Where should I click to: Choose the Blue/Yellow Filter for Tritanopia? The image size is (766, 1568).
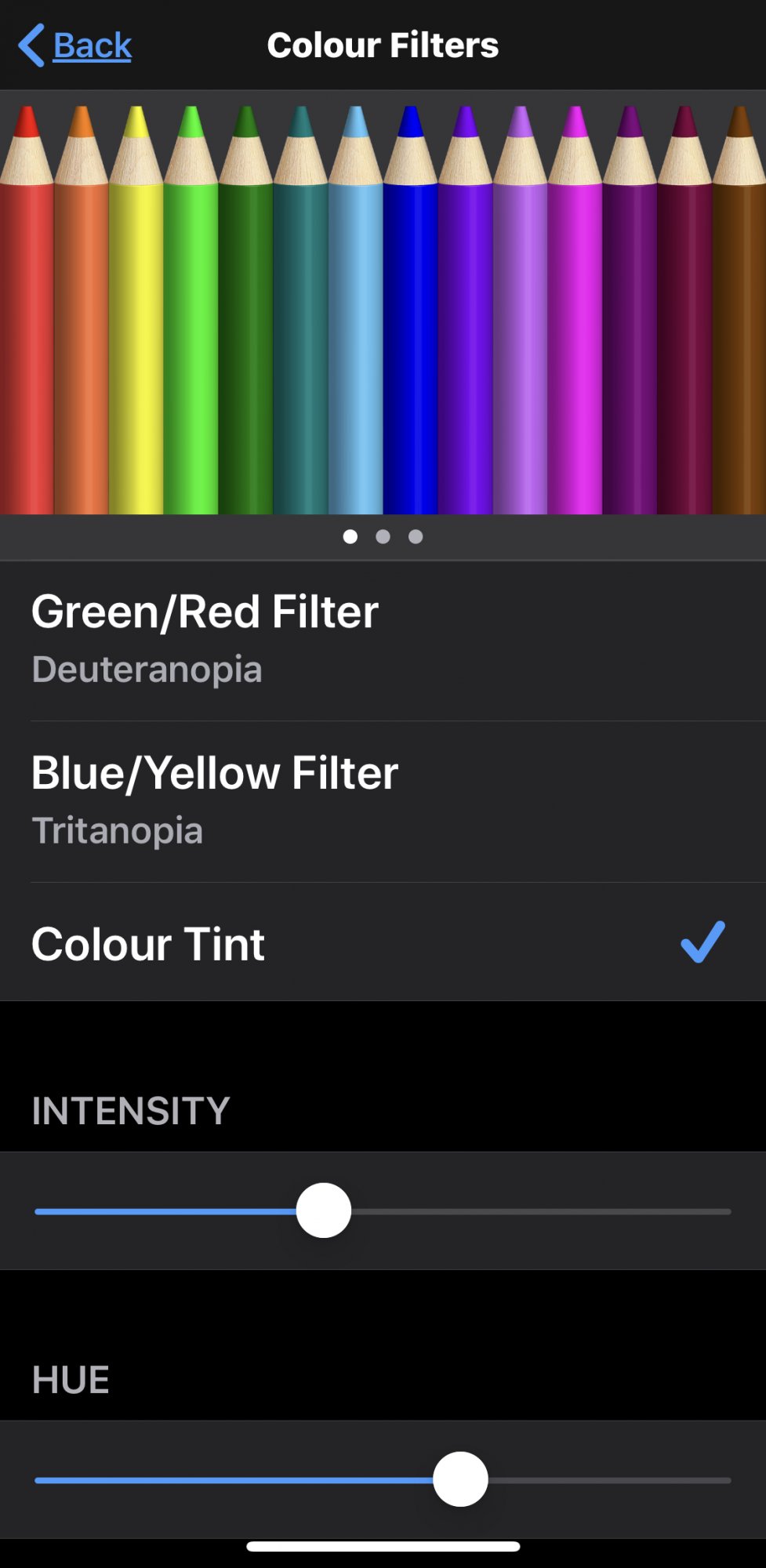(x=383, y=802)
